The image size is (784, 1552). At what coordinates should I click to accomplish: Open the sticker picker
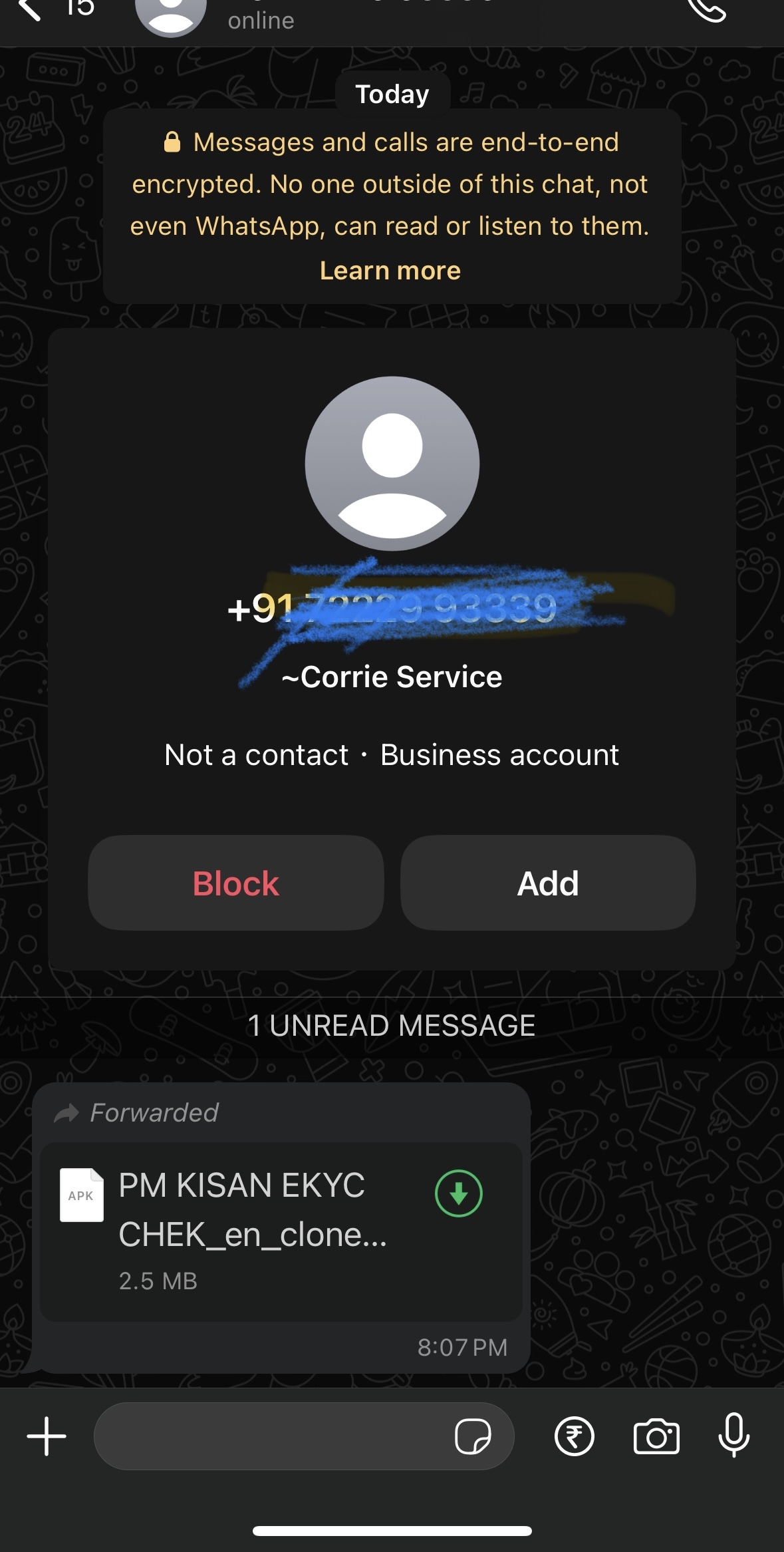pyautogui.click(x=473, y=1436)
